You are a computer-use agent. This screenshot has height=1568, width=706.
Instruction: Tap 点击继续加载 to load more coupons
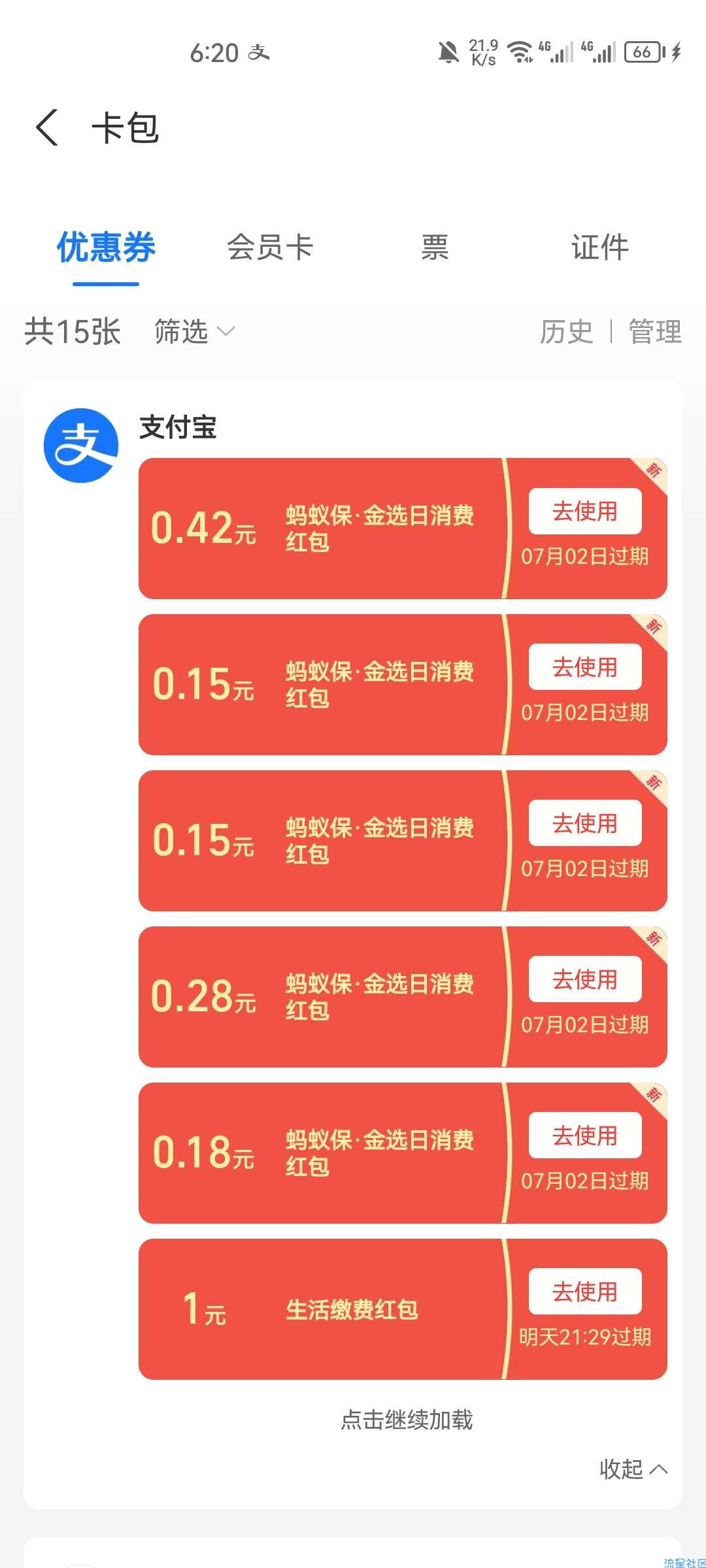pyautogui.click(x=407, y=1420)
